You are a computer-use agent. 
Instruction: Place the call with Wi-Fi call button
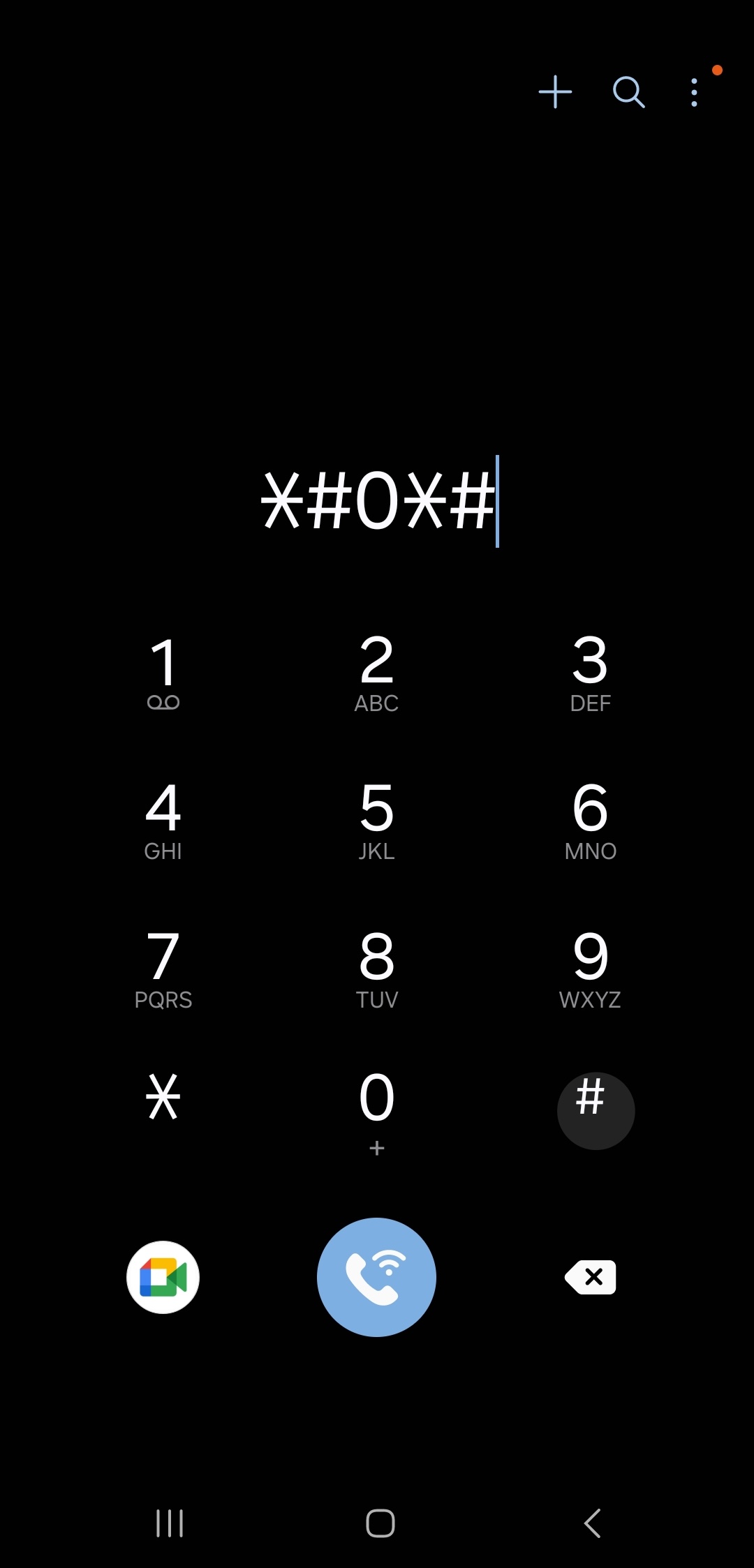[377, 1277]
